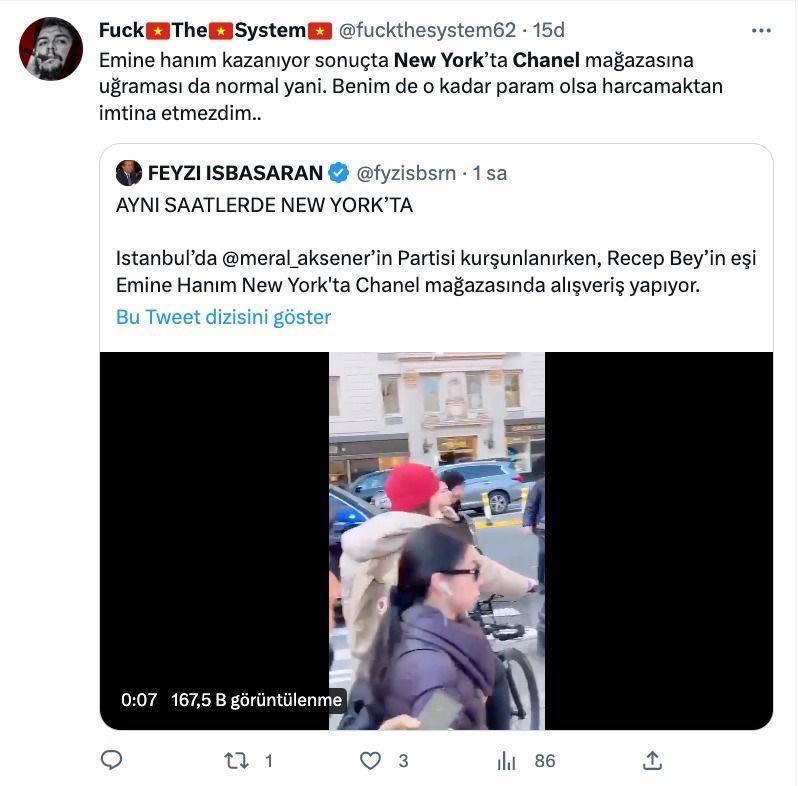Open fuckthesystem62's profile avatar
Viewport: 798px width, 786px height.
pos(51,49)
